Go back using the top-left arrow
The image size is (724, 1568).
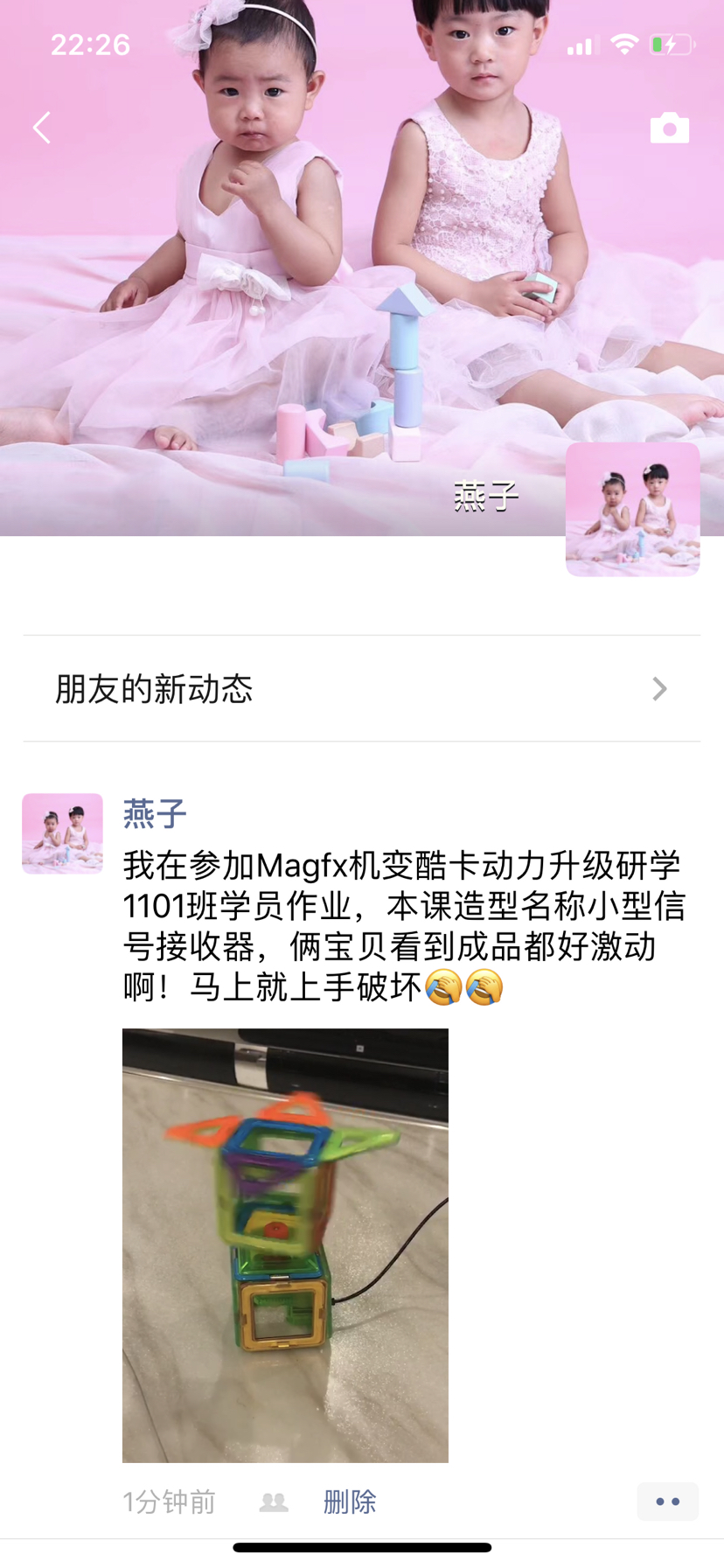click(x=42, y=128)
